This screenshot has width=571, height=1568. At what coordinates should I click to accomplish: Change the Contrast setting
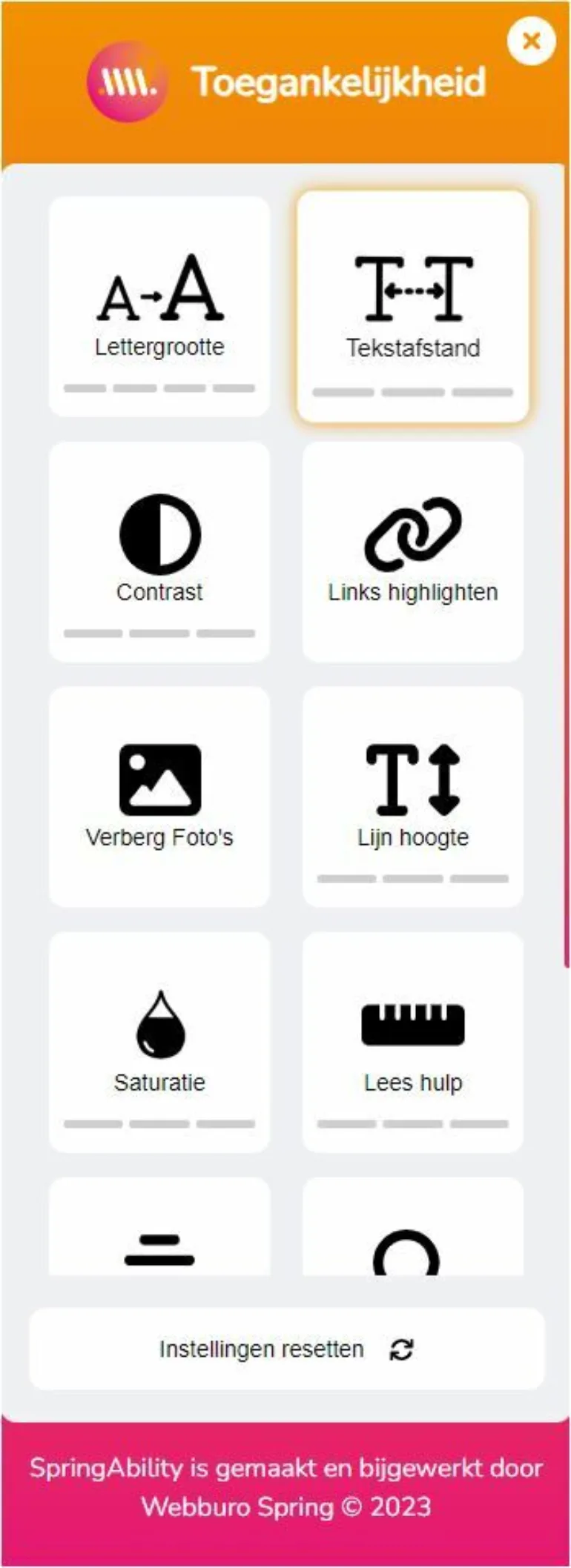tap(159, 551)
